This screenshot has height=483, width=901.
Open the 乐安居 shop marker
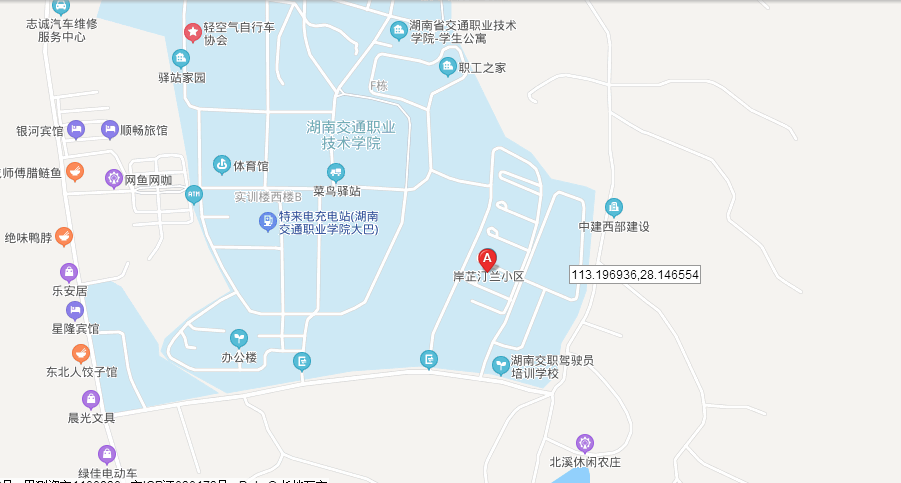[x=69, y=272]
